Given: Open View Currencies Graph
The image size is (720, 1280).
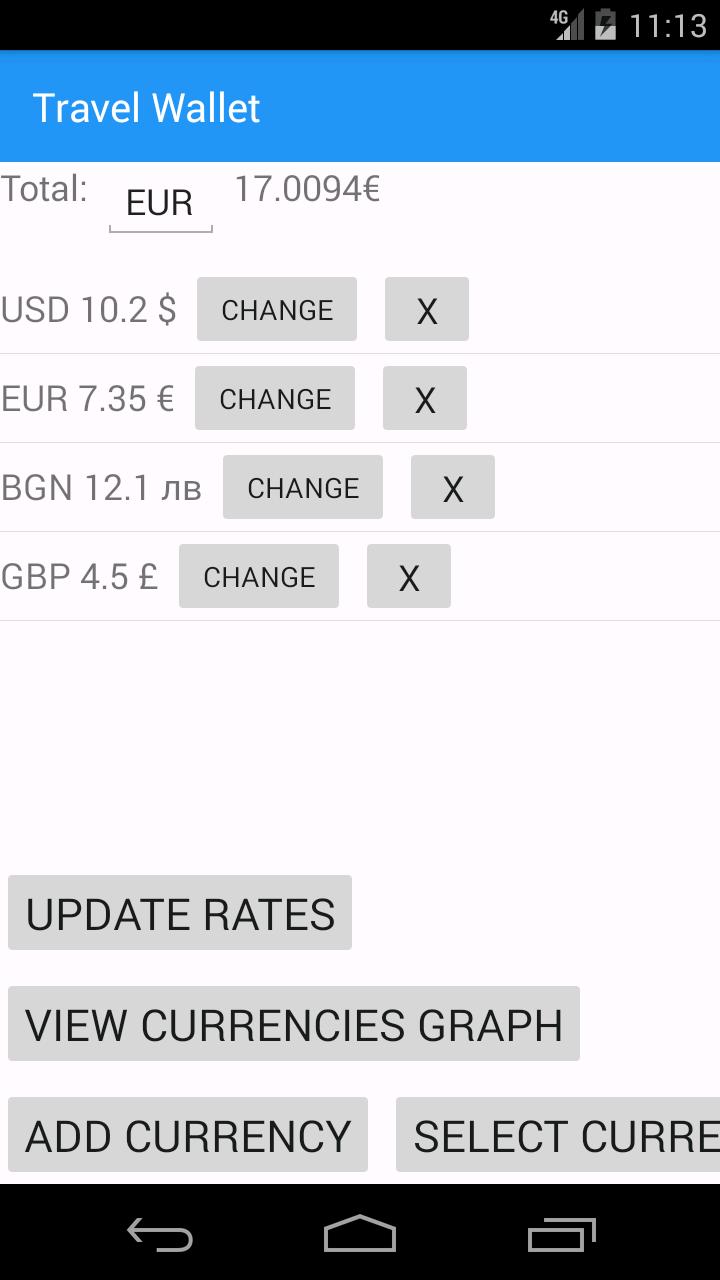Looking at the screenshot, I should [x=294, y=1024].
